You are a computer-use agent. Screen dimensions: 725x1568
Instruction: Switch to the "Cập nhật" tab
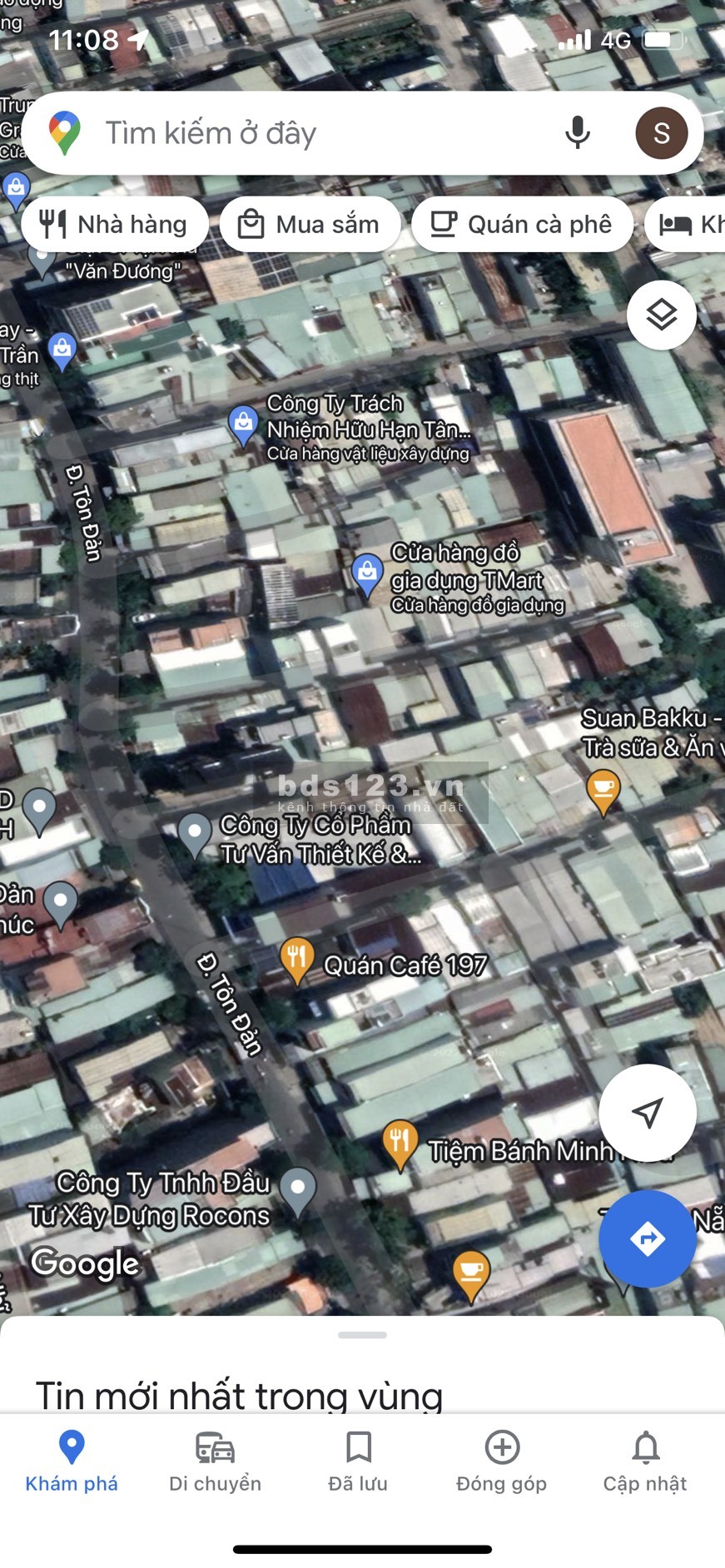645,1460
